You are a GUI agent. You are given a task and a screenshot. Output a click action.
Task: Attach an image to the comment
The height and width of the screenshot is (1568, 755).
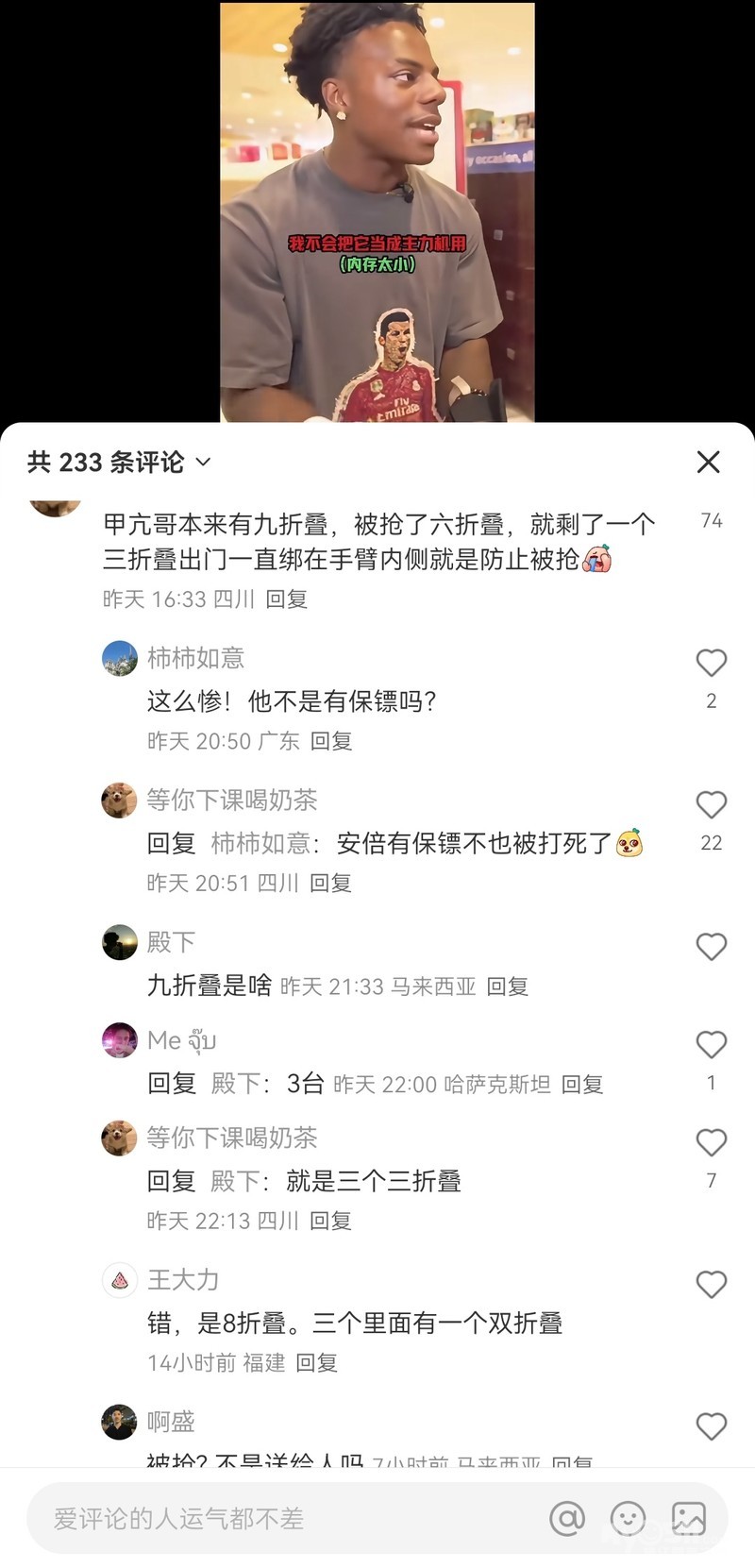[688, 1518]
